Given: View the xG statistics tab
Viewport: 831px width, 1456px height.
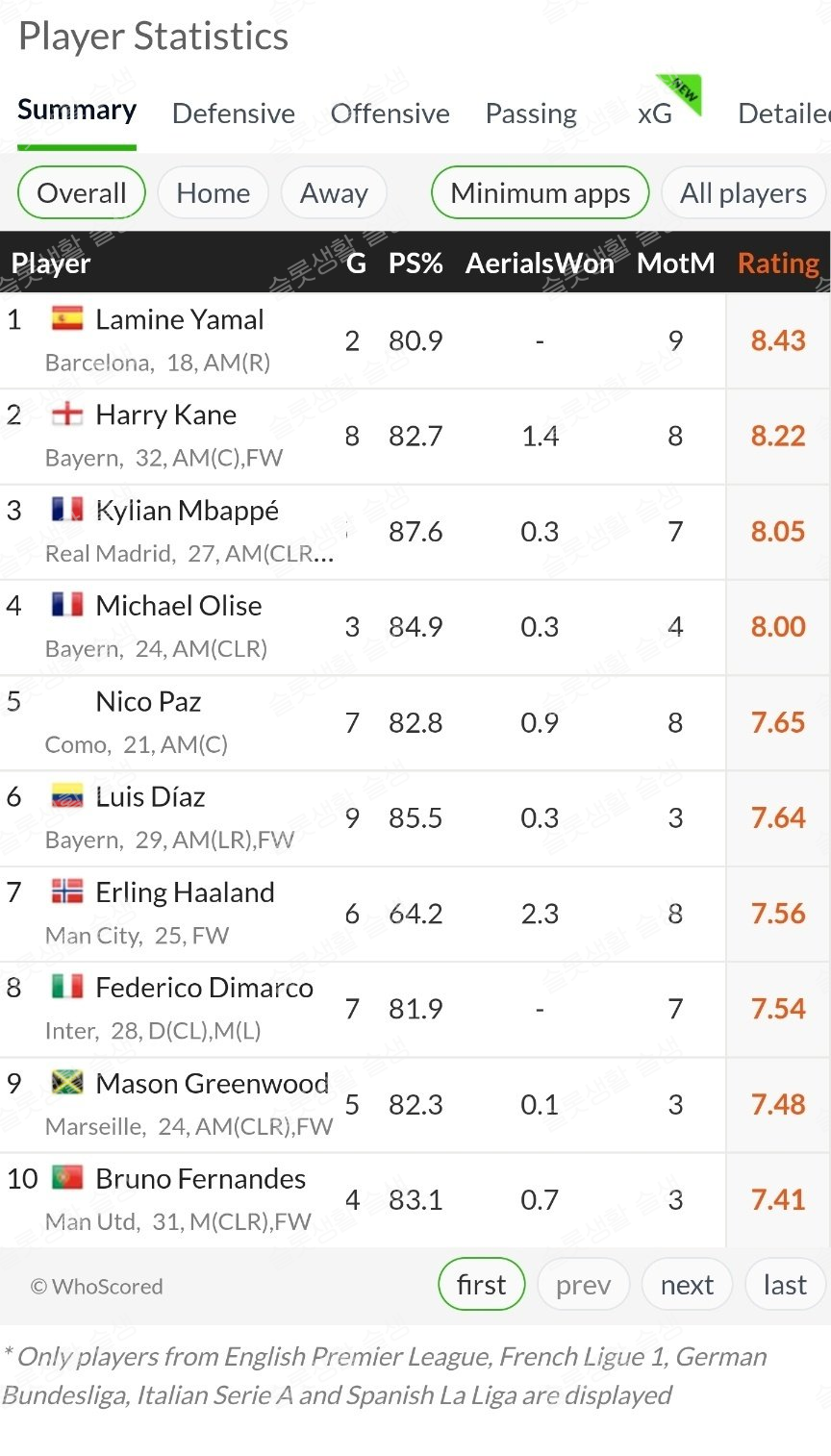Looking at the screenshot, I should click(x=655, y=113).
